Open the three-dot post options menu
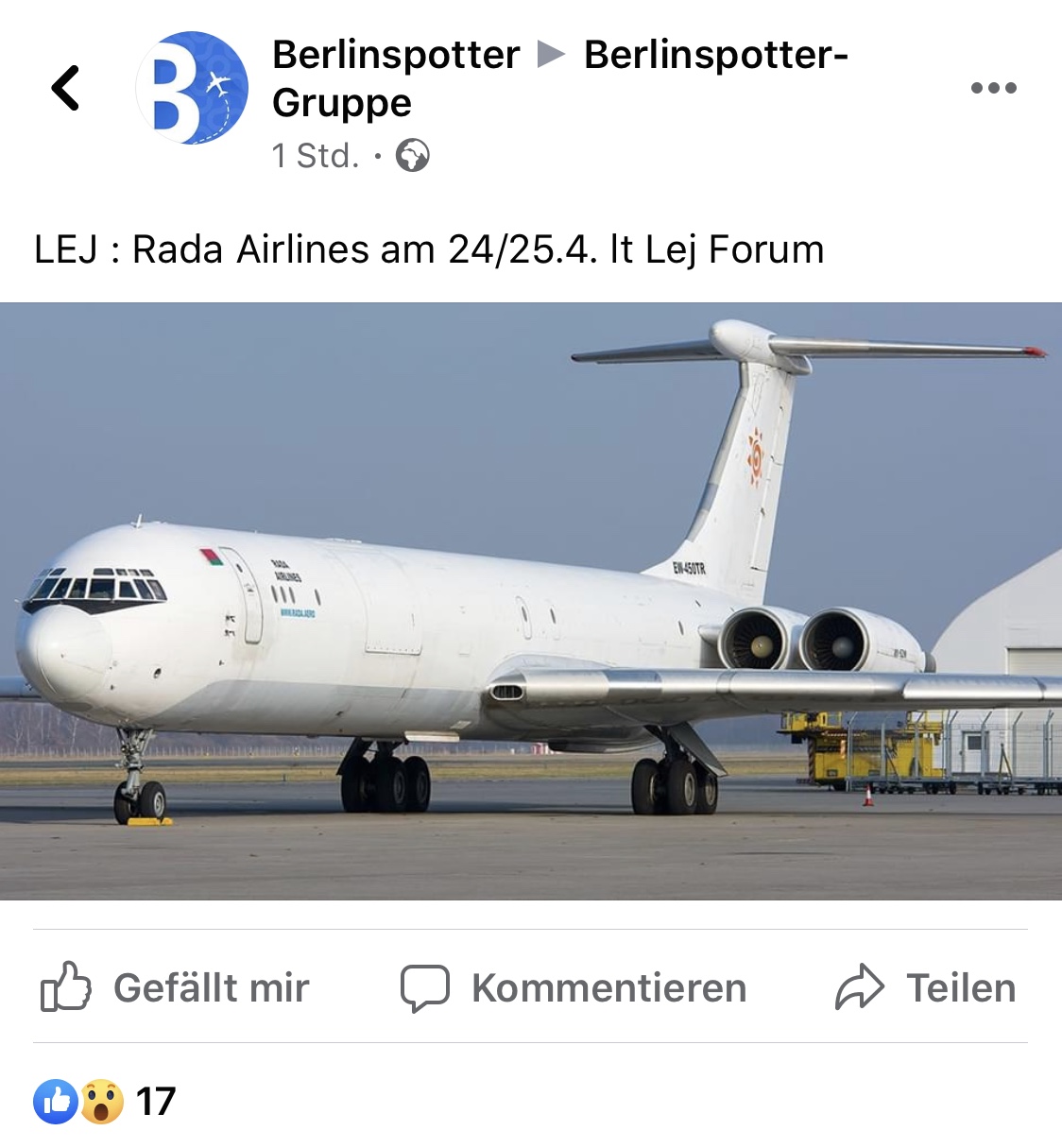Screen dimensions: 1062x1148 [x=993, y=89]
